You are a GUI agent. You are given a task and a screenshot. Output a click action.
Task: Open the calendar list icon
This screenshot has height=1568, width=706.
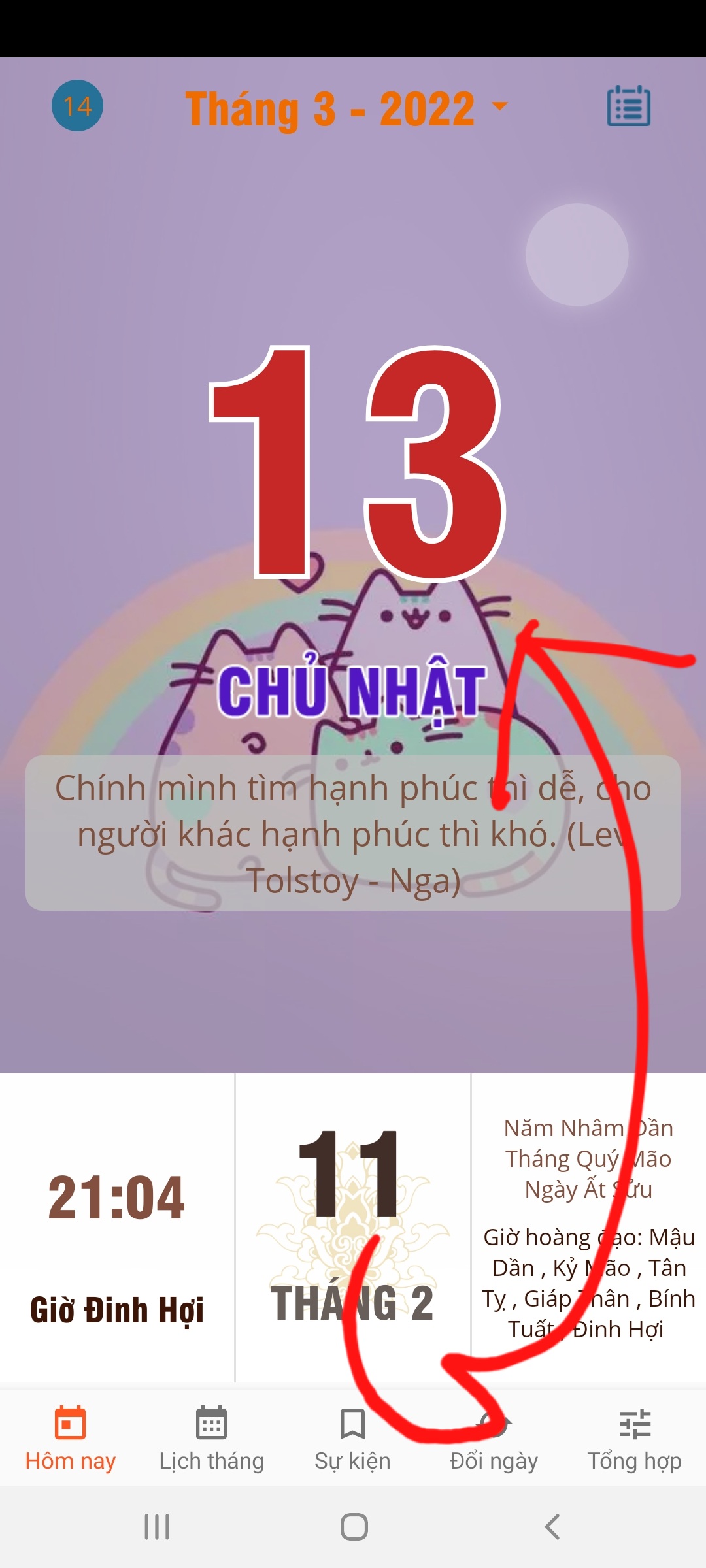point(628,106)
